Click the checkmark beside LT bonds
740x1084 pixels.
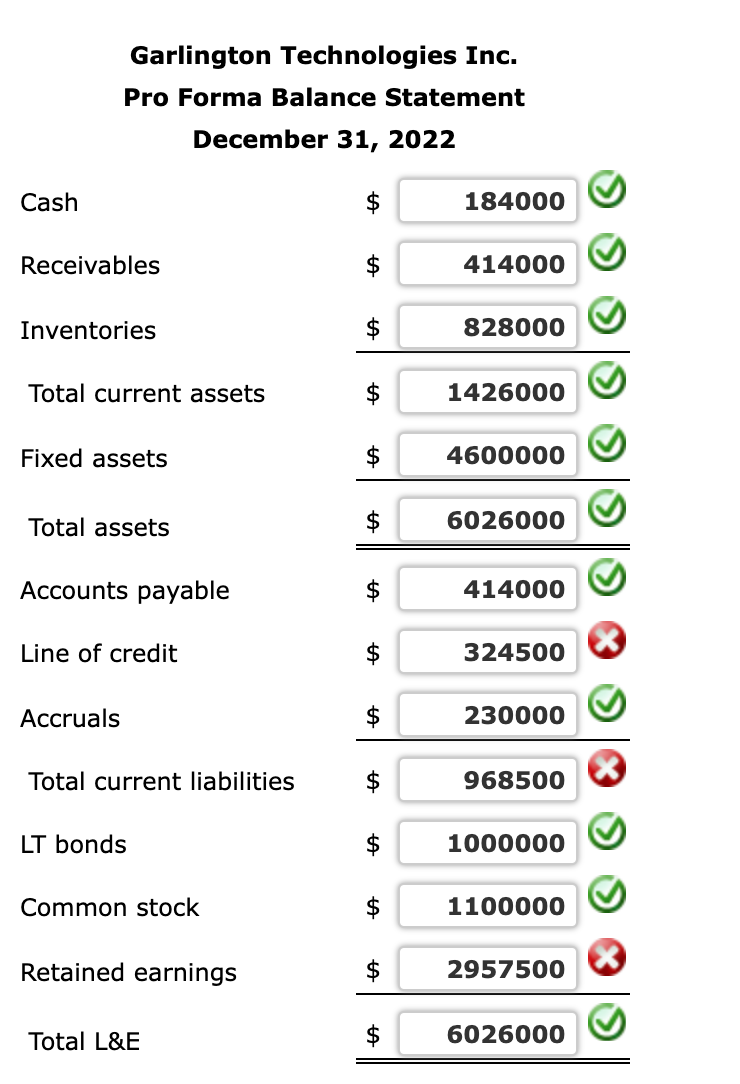click(x=606, y=831)
